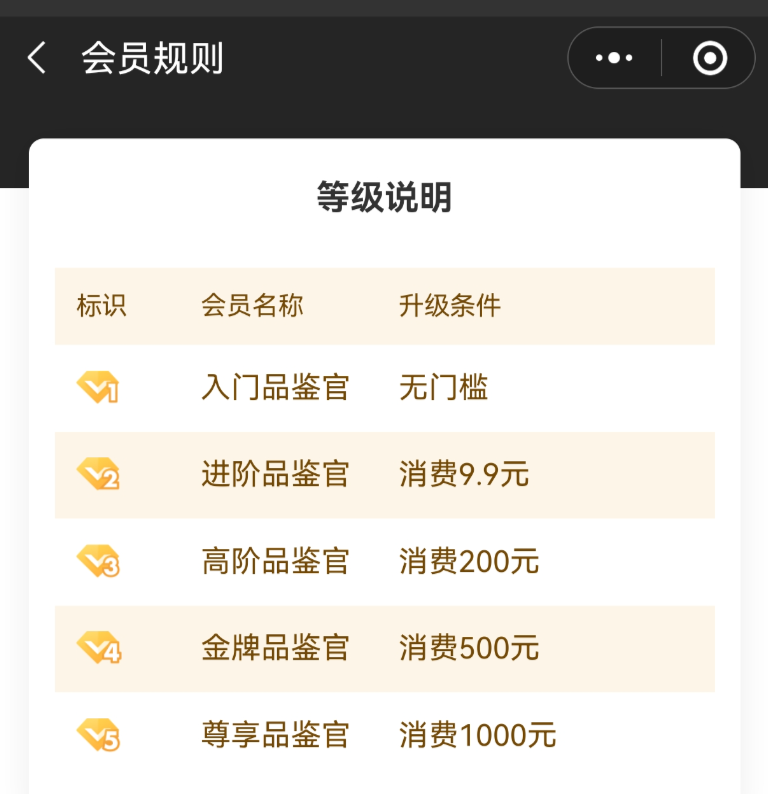Tap the back arrow to exit member rules
768x794 pixels.
point(36,58)
